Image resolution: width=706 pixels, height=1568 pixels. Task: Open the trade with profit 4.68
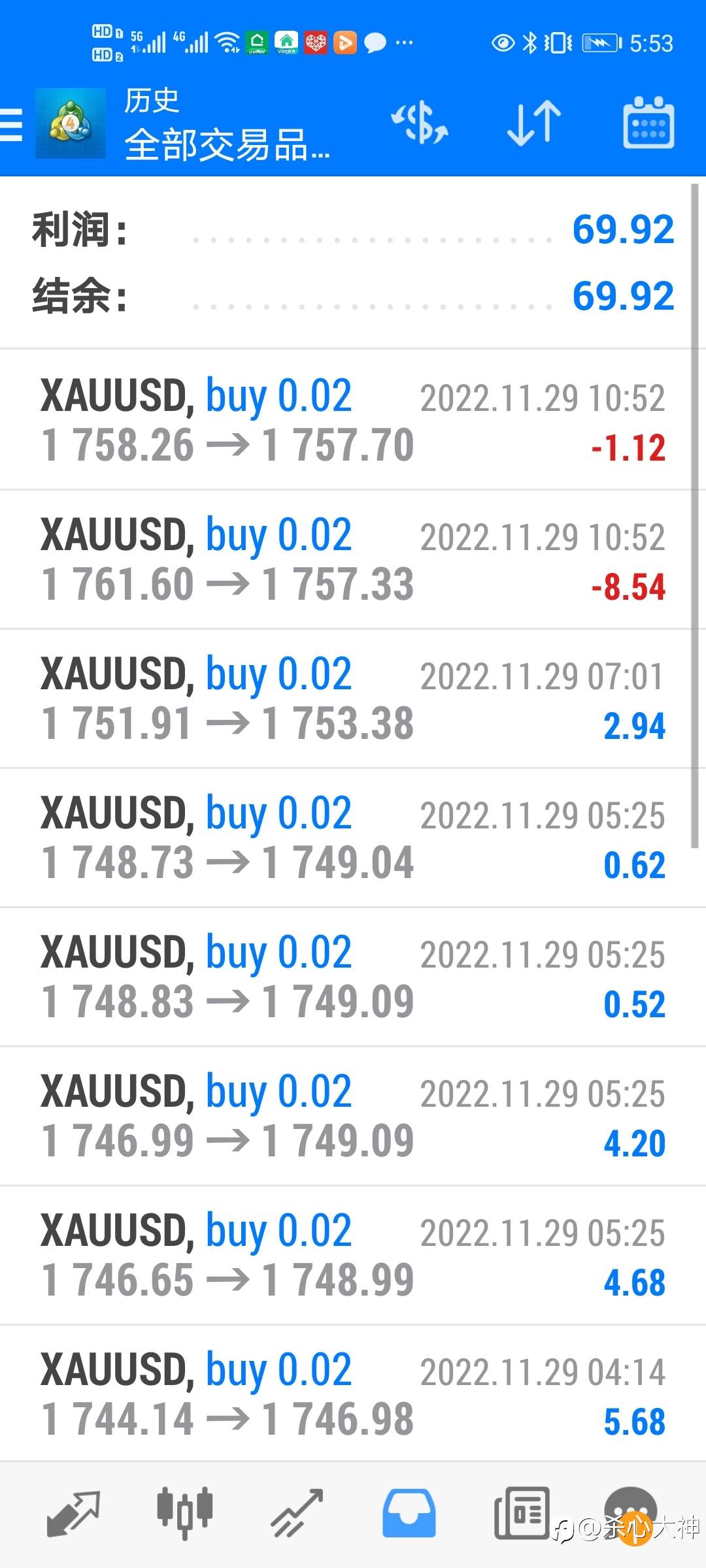pyautogui.click(x=353, y=1256)
